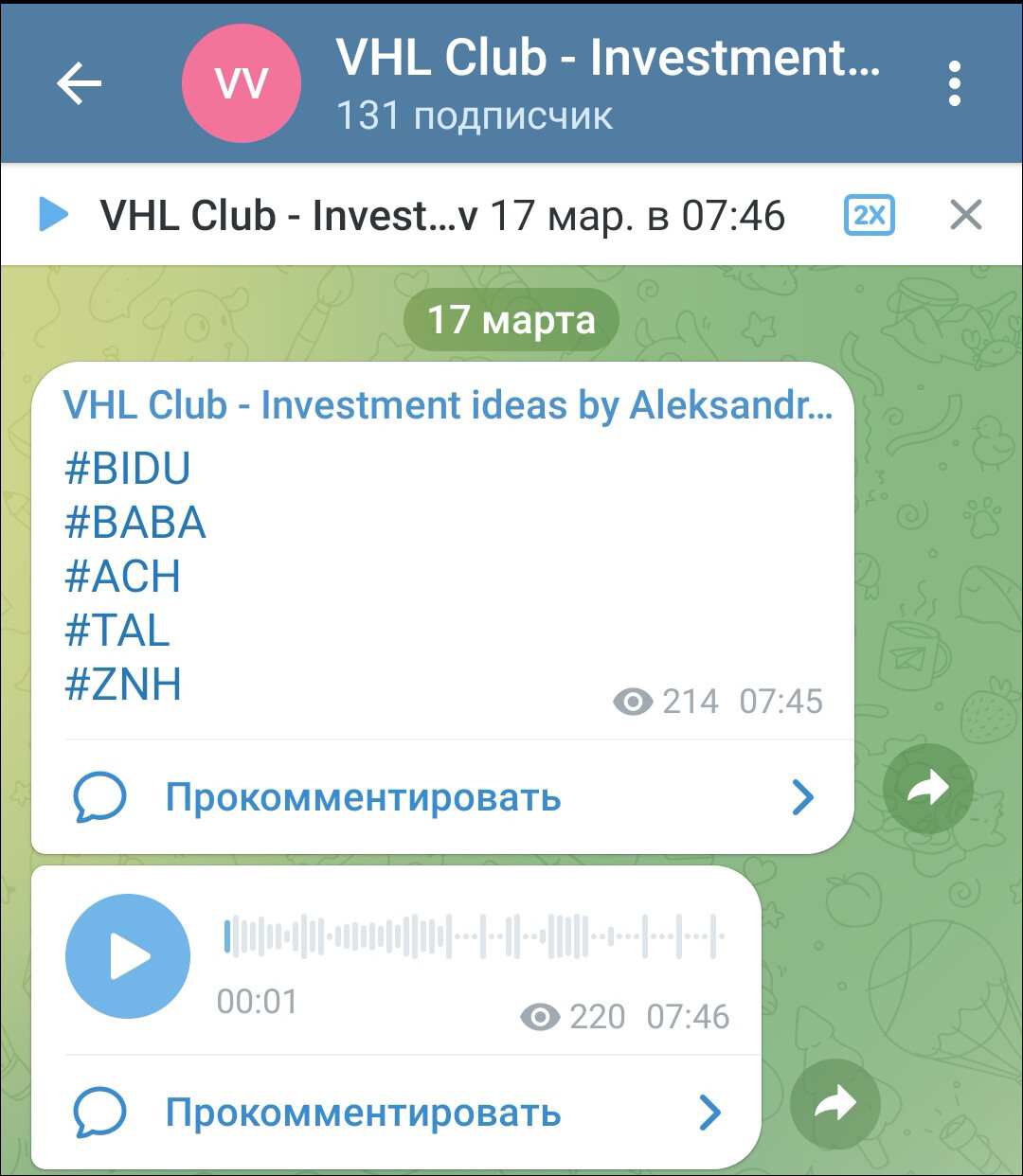Open the #TAL hashtag
The height and width of the screenshot is (1176, 1023).
pyautogui.click(x=117, y=631)
